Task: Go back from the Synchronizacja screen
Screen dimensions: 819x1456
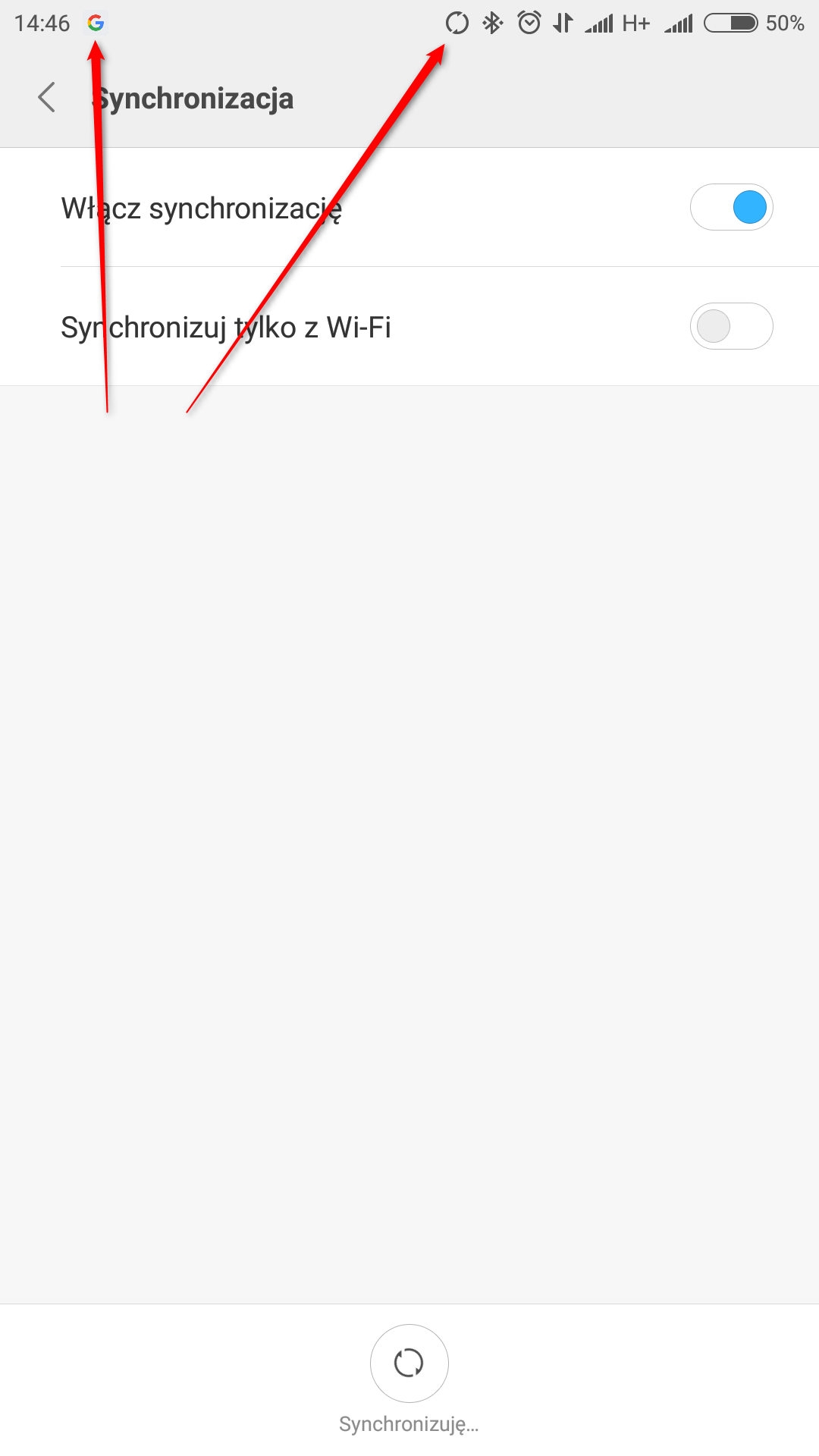Action: click(x=47, y=98)
